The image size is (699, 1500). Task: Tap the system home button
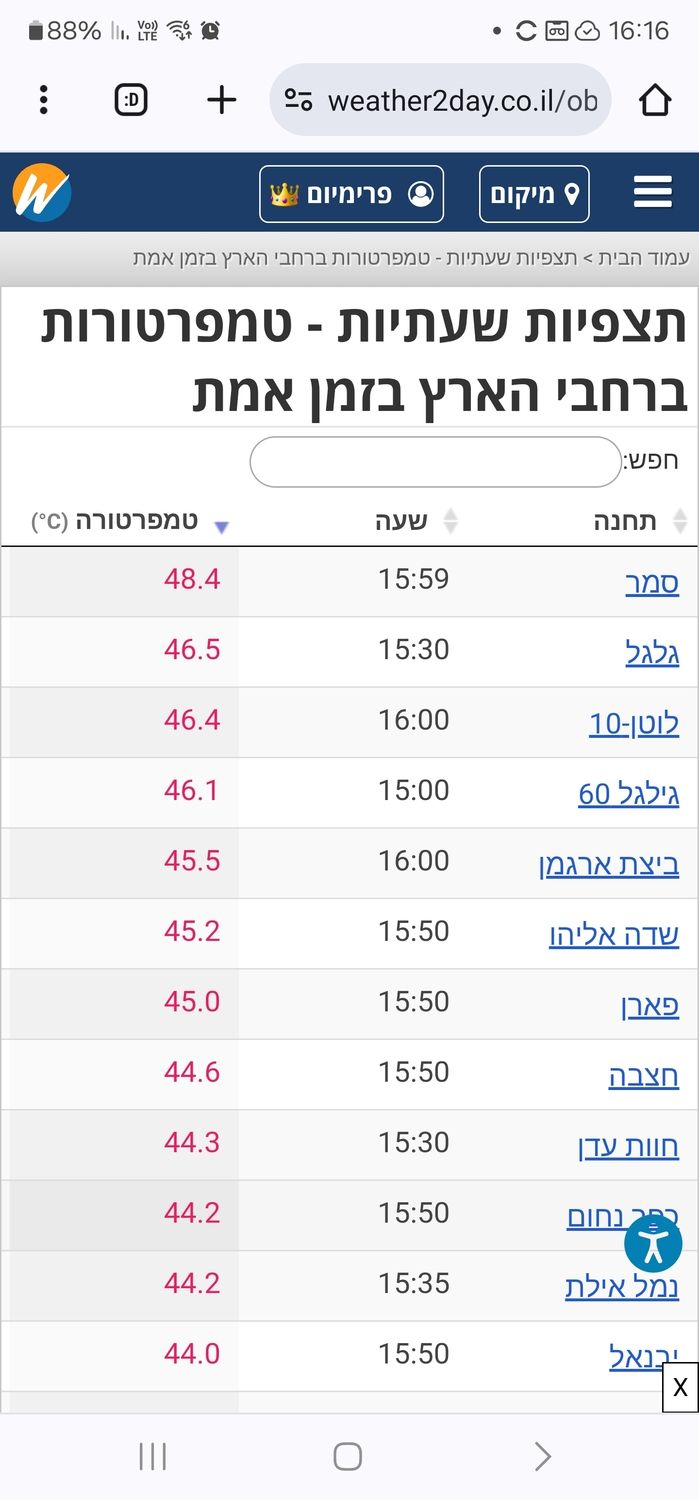[347, 1457]
